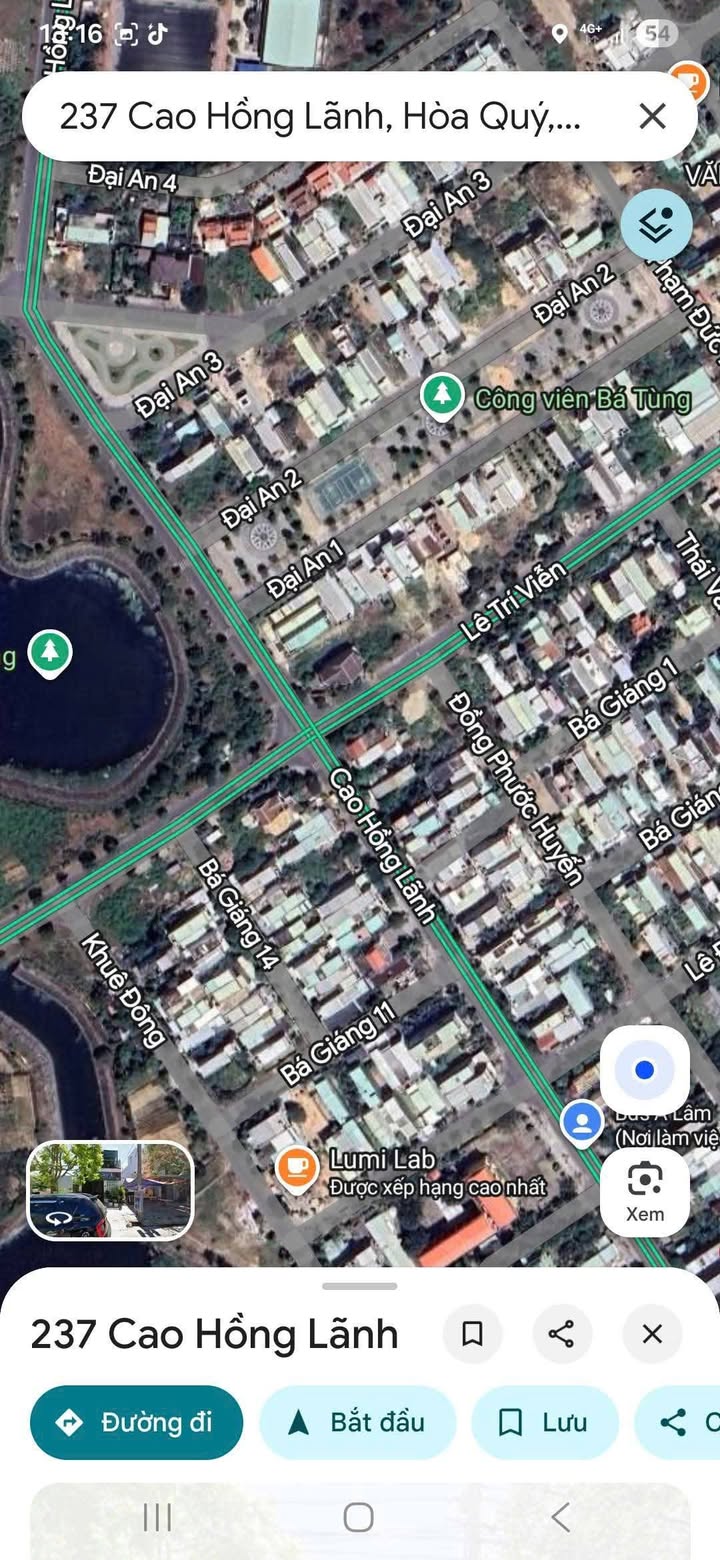
Task: Center map on my current location
Action: coord(644,1071)
